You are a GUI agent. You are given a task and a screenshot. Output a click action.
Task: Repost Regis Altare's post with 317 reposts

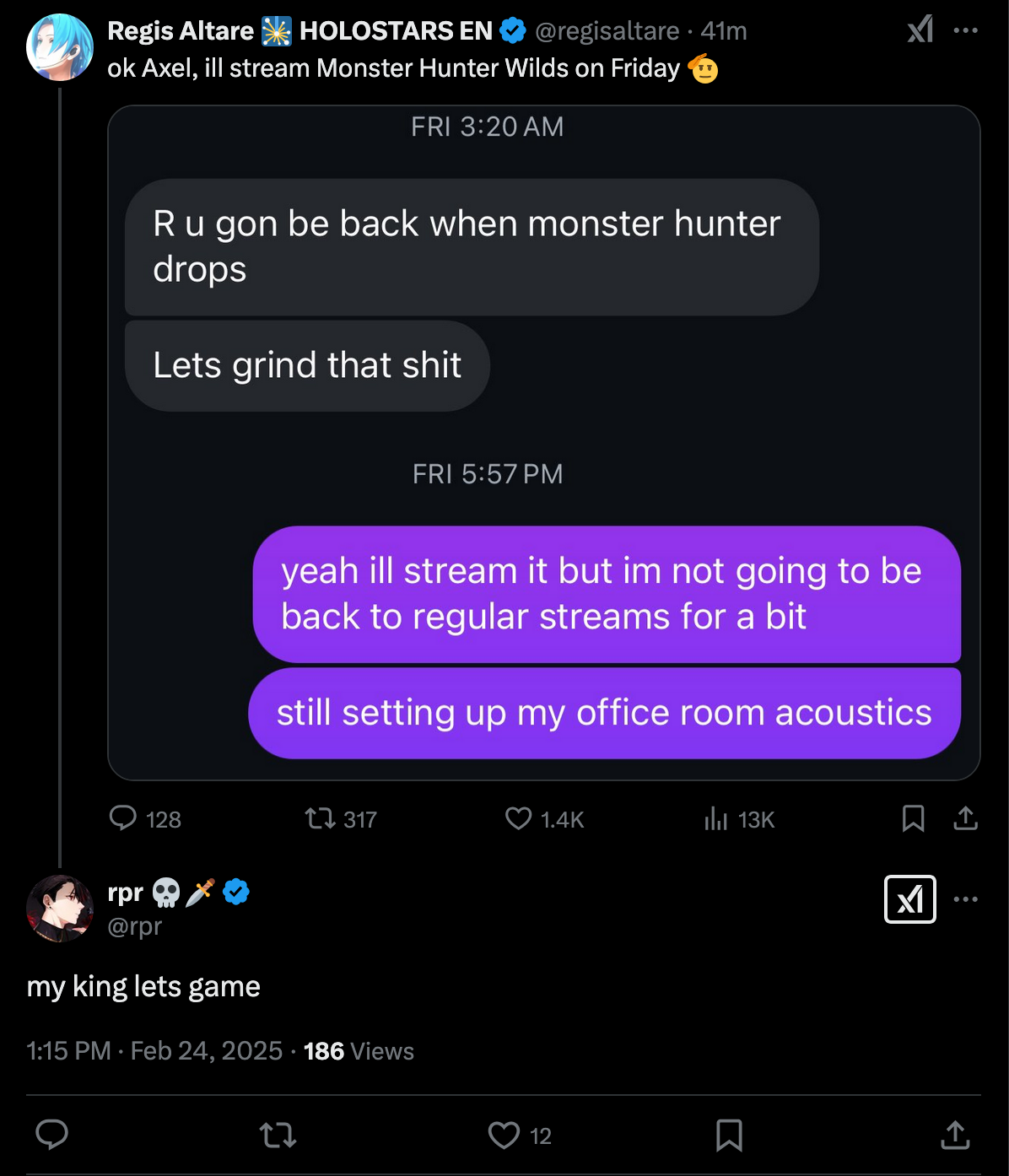coord(321,818)
